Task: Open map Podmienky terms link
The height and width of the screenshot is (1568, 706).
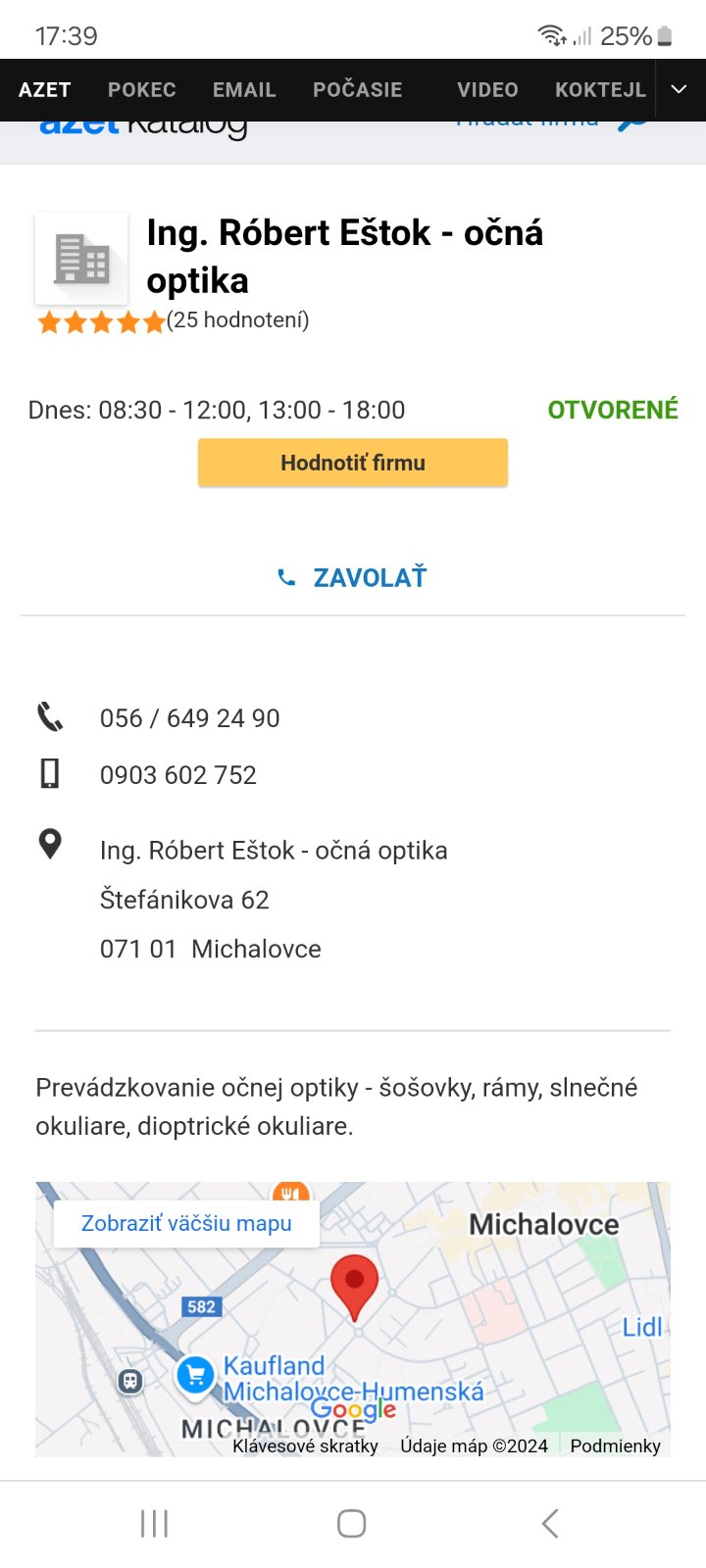Action: pyautogui.click(x=615, y=1445)
